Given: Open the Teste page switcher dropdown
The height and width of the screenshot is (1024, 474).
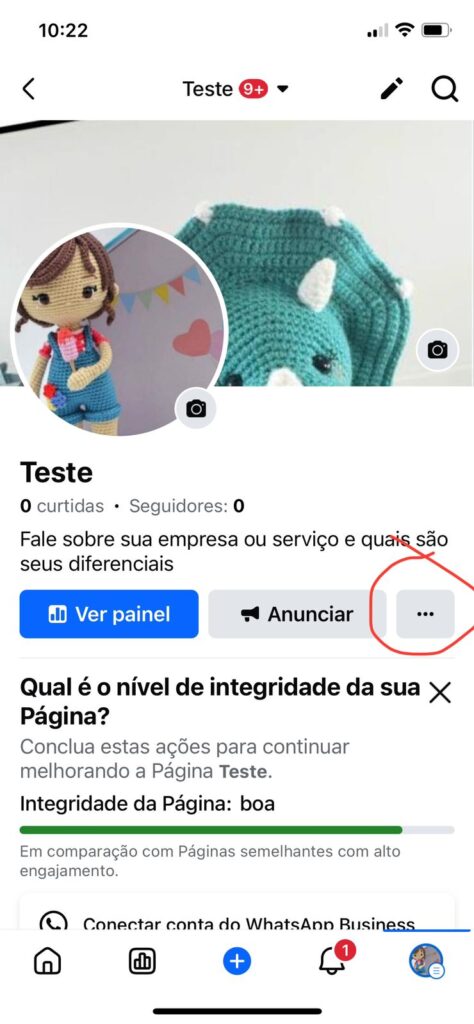Looking at the screenshot, I should pos(236,89).
